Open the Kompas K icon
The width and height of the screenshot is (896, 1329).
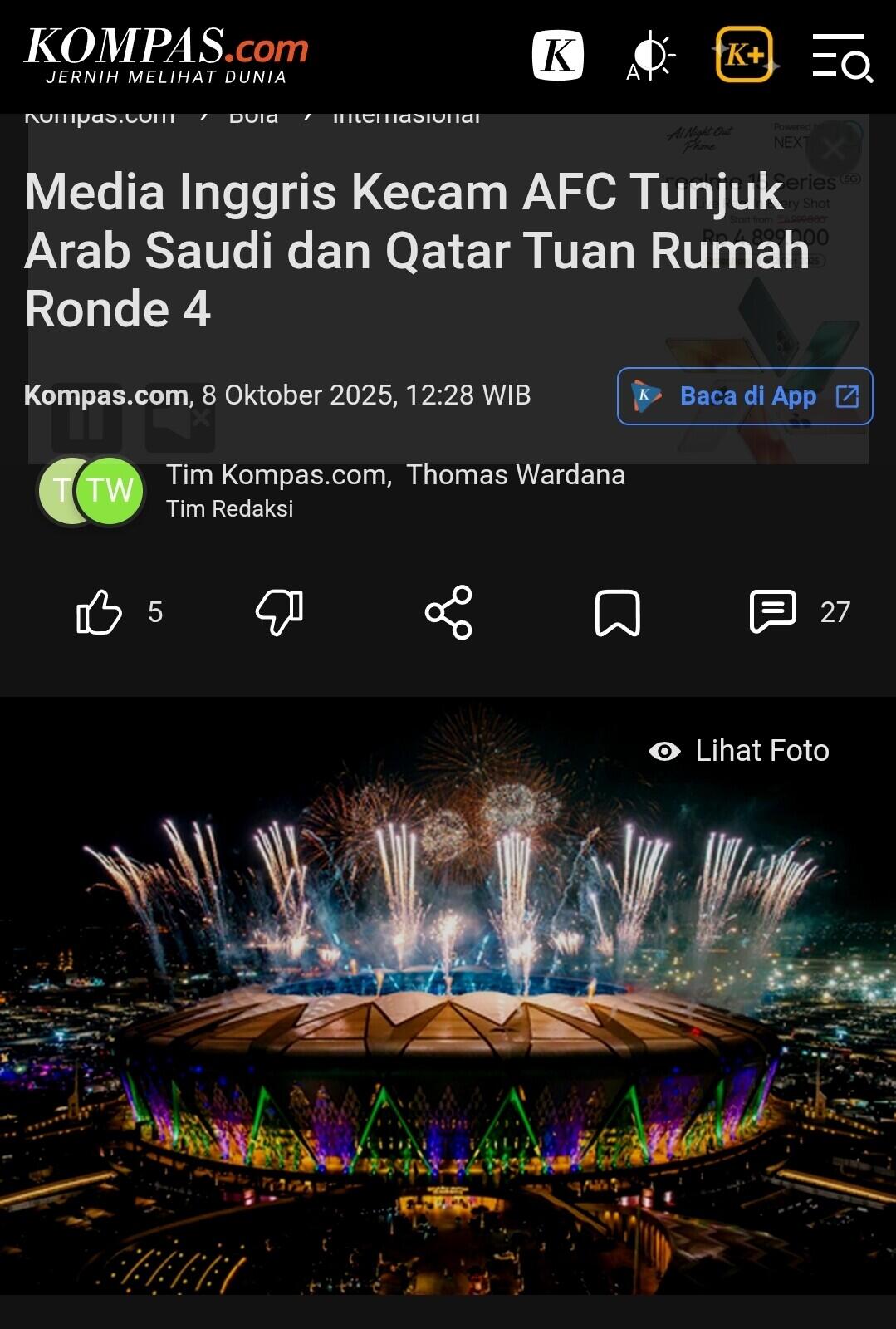pos(557,56)
